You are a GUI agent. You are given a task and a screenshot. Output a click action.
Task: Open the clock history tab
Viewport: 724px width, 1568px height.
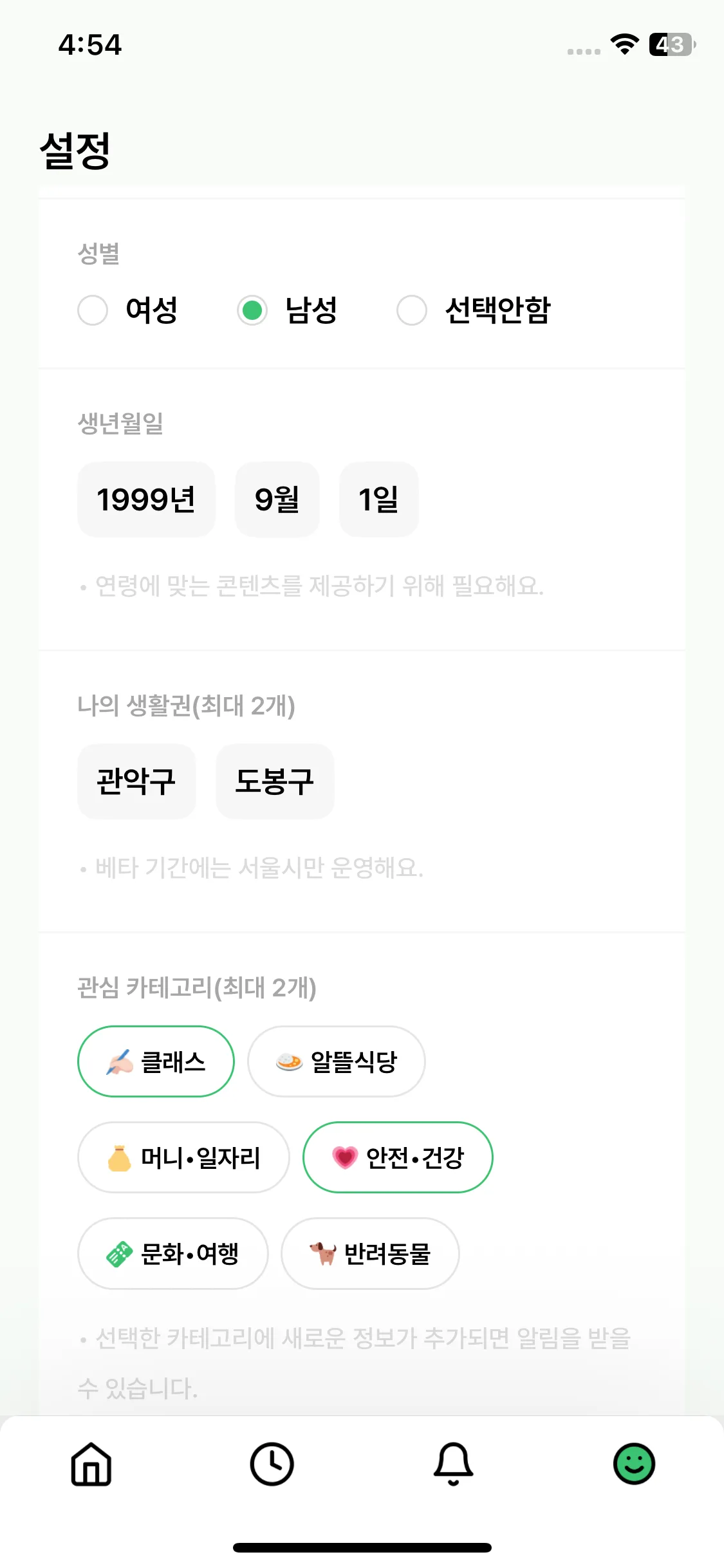click(272, 1464)
